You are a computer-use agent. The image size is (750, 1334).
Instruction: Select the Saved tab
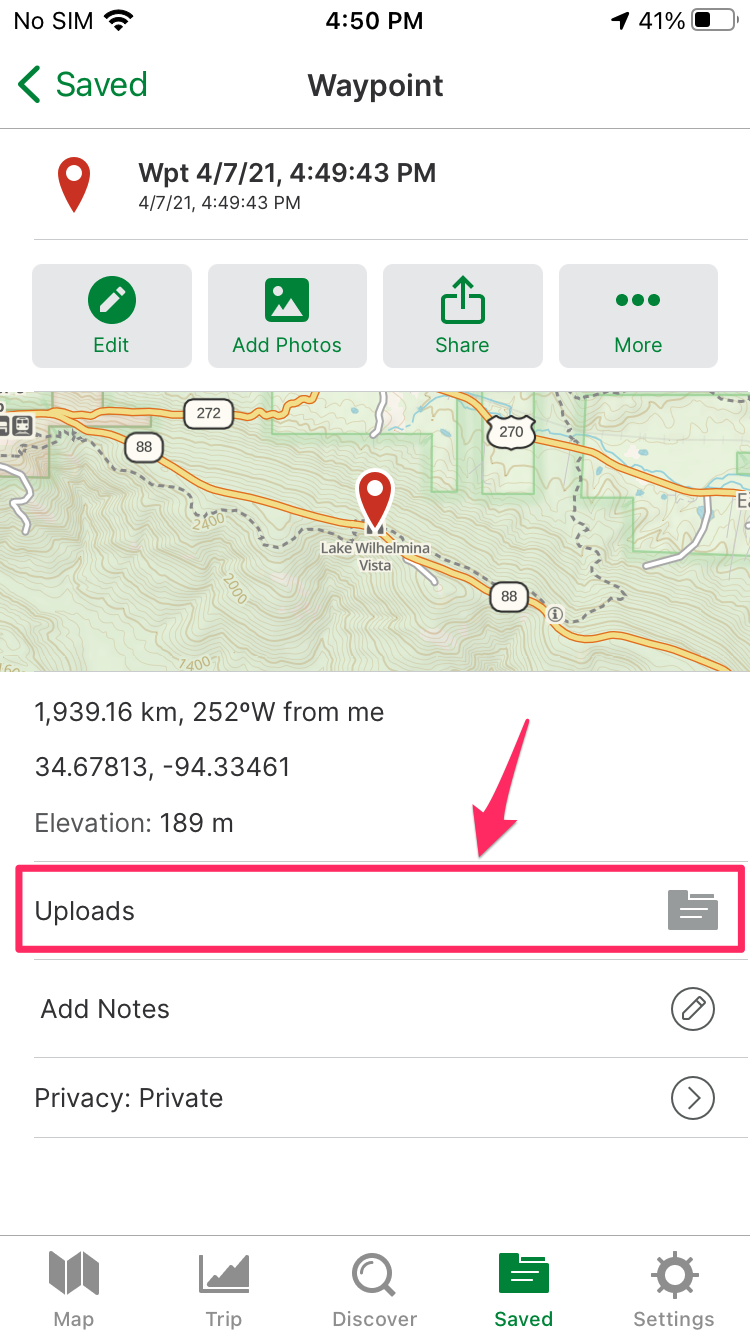pos(524,1290)
